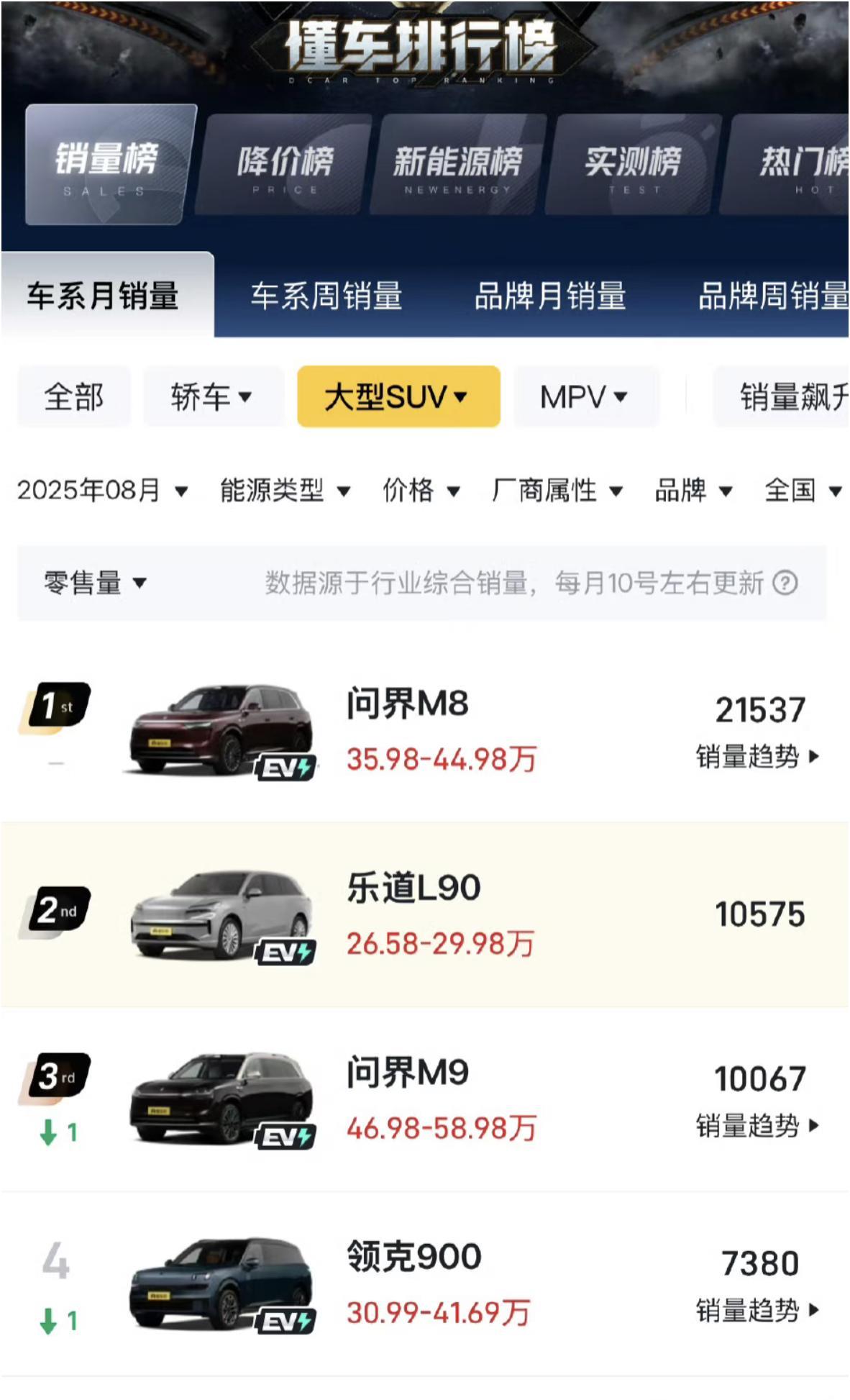Image resolution: width=850 pixels, height=1400 pixels.
Task: Expand the 大型SUV category dropdown
Action: [398, 397]
